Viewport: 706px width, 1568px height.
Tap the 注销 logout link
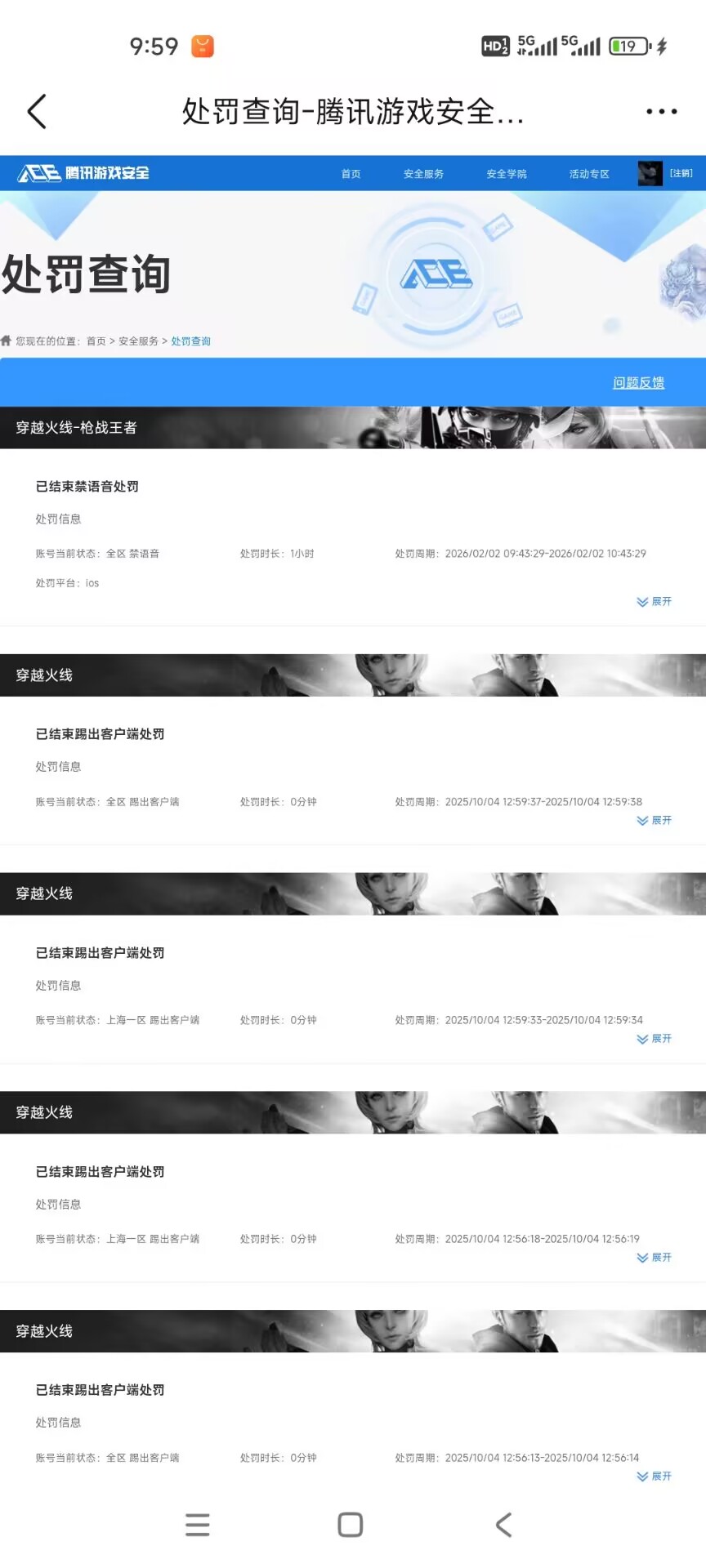(681, 173)
